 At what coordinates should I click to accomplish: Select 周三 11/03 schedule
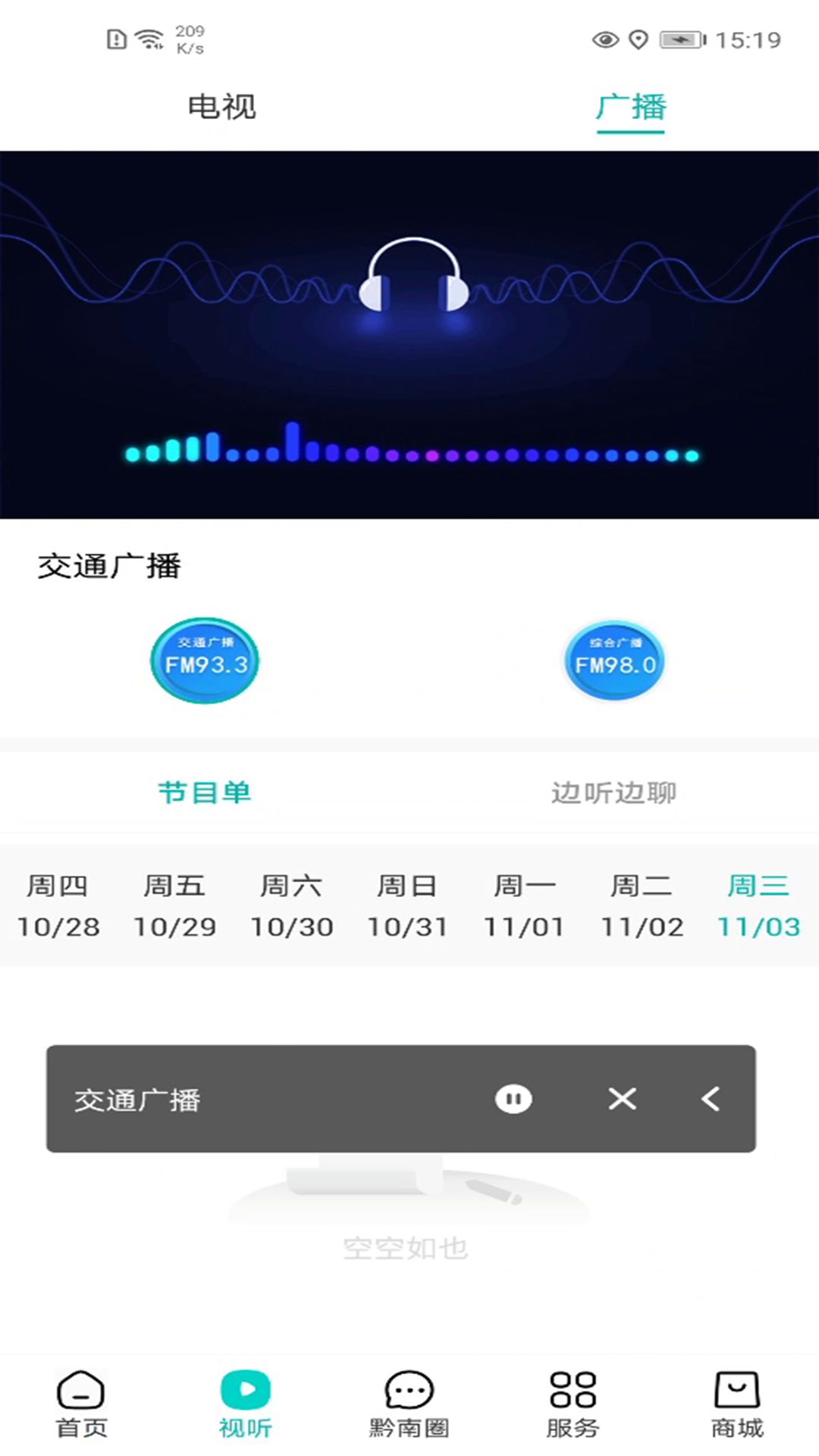[758, 905]
